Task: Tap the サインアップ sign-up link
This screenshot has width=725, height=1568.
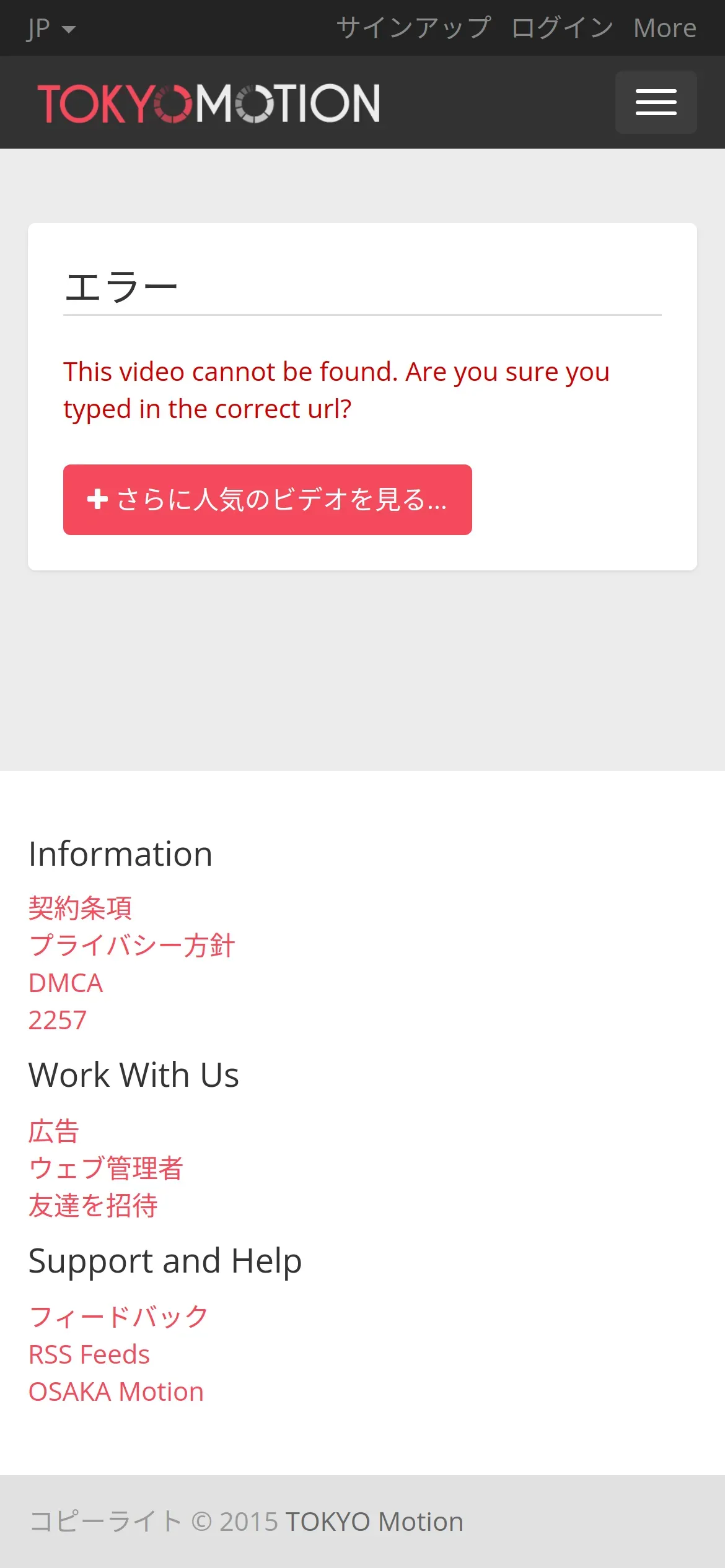Action: point(414,28)
